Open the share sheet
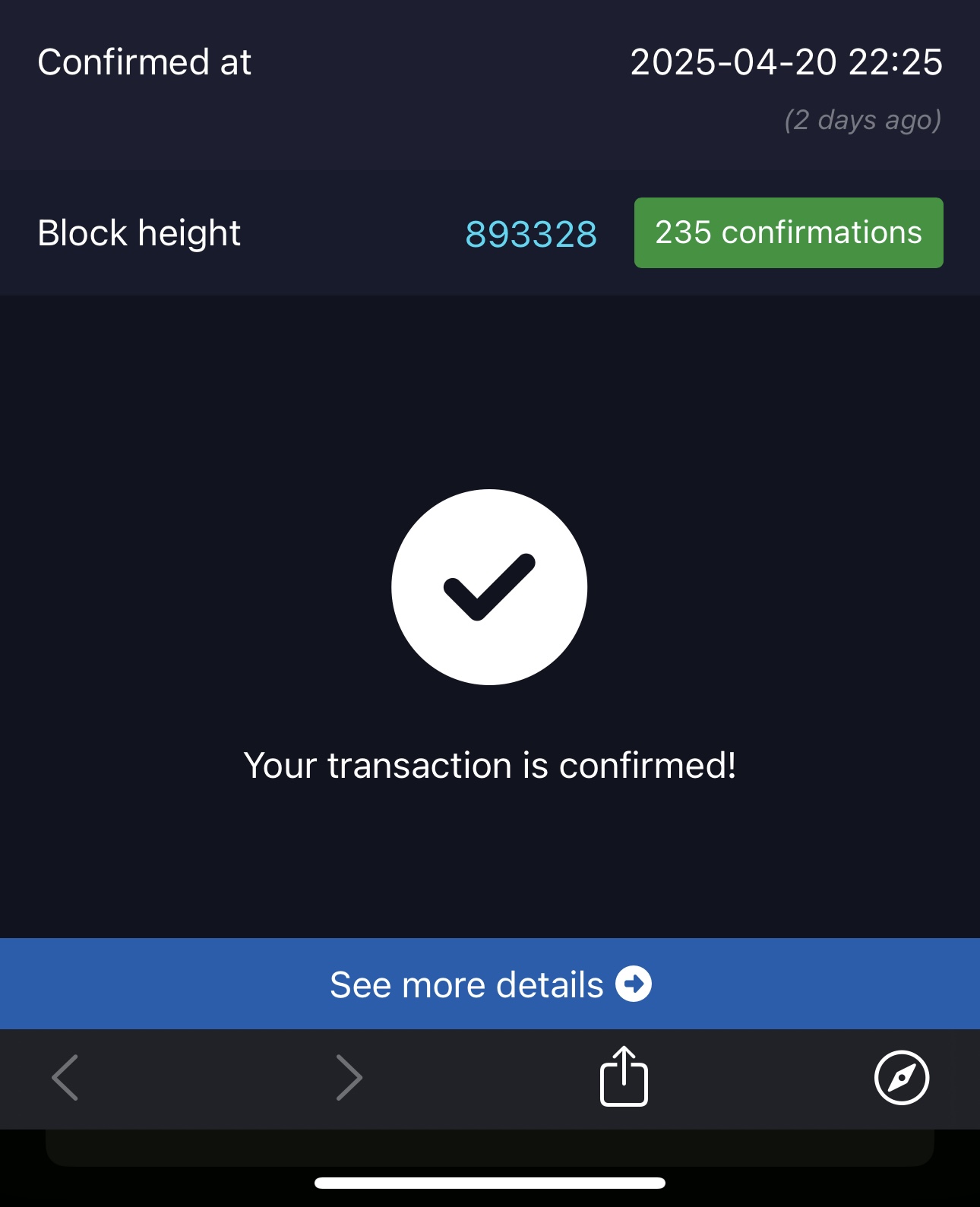980x1207 pixels. coord(624,1077)
